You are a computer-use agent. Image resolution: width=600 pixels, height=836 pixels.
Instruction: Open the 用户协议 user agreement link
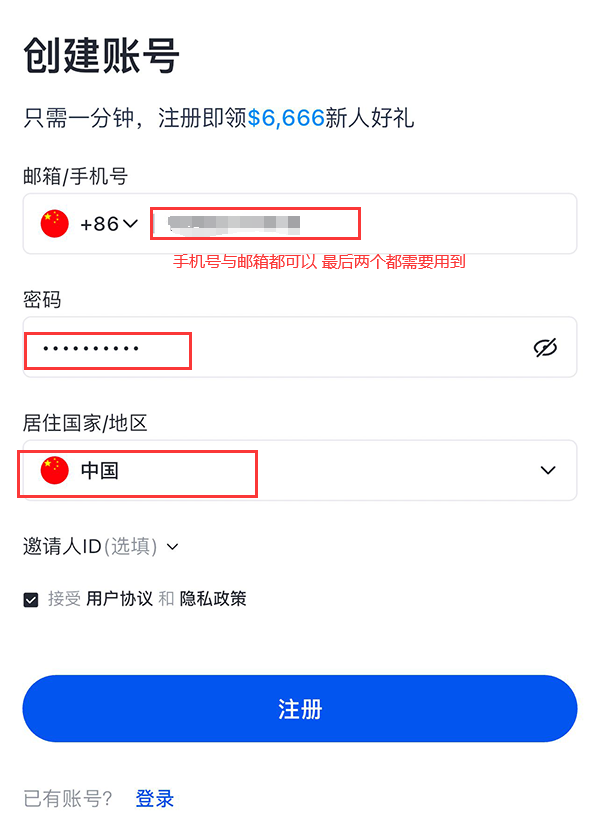[120, 599]
